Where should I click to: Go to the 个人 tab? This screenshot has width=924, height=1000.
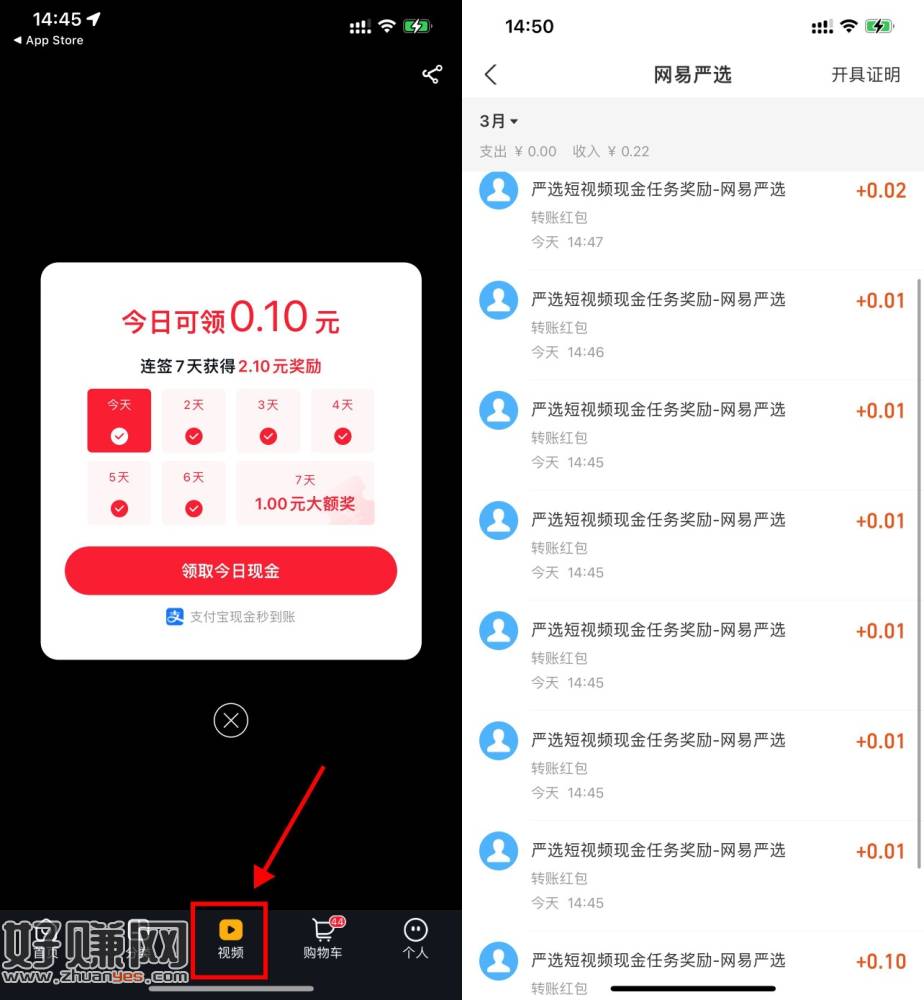(415, 940)
